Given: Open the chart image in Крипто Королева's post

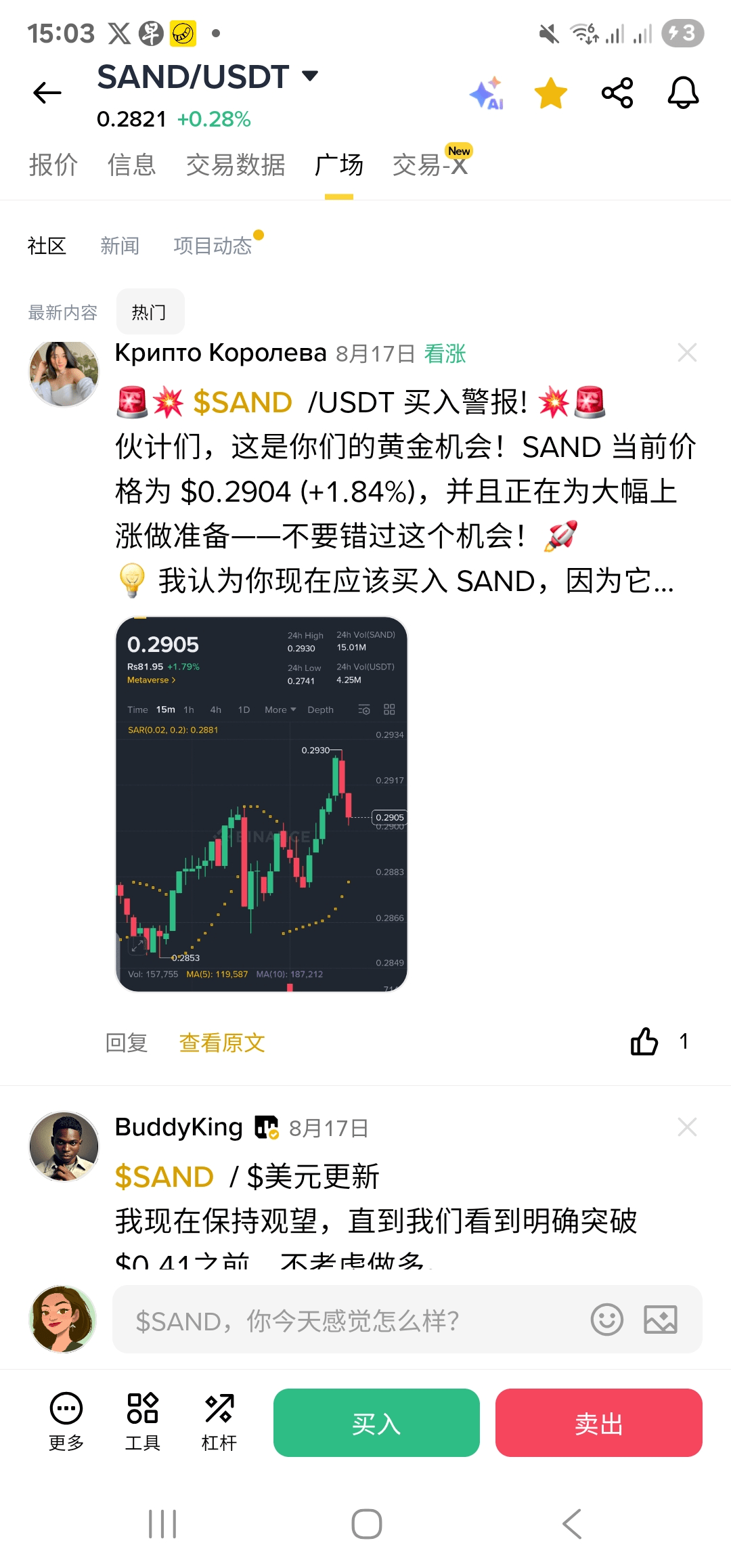Looking at the screenshot, I should pos(262,804).
